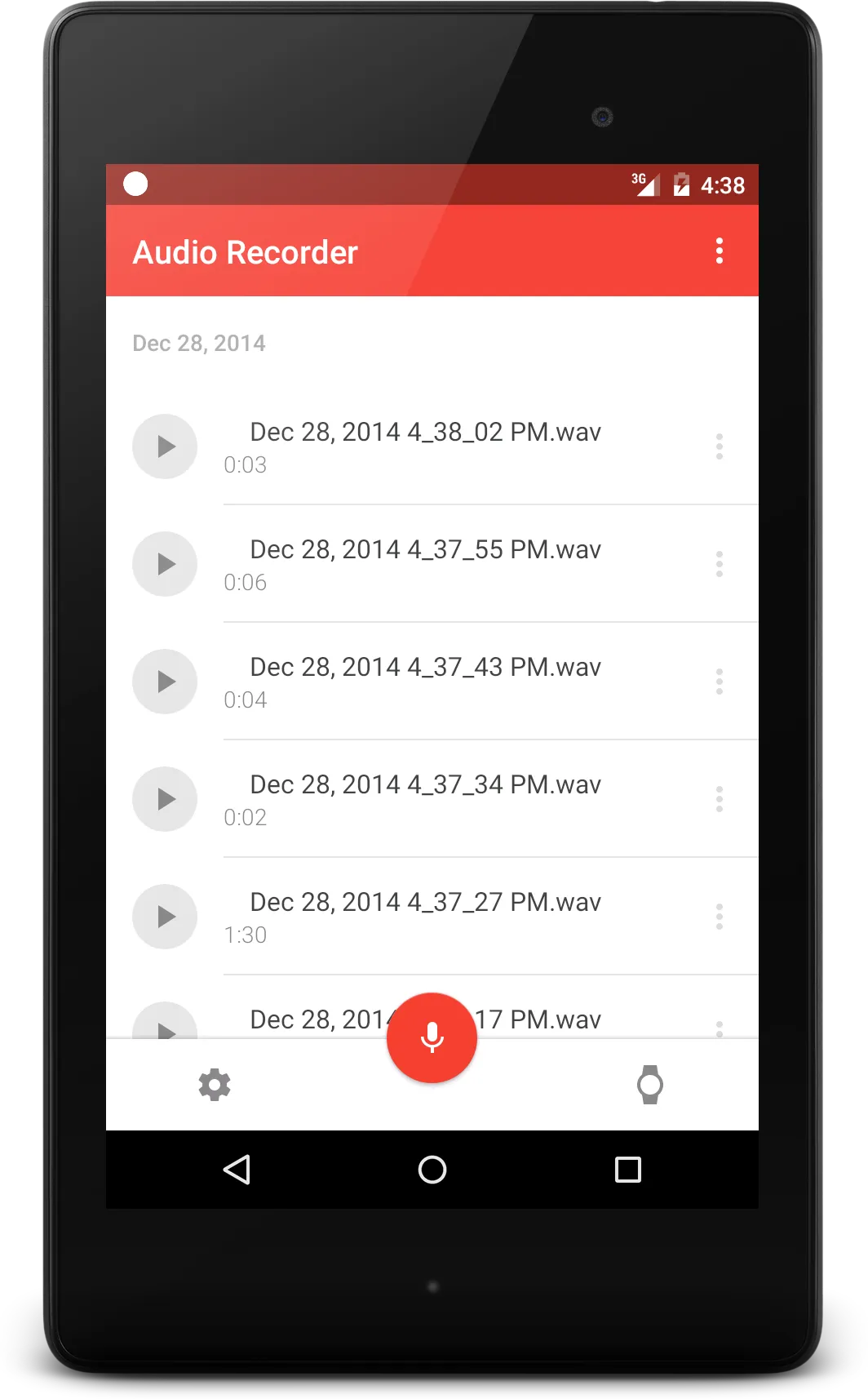Tap the Audio Recorder title
The image size is (868, 1399).
245,253
